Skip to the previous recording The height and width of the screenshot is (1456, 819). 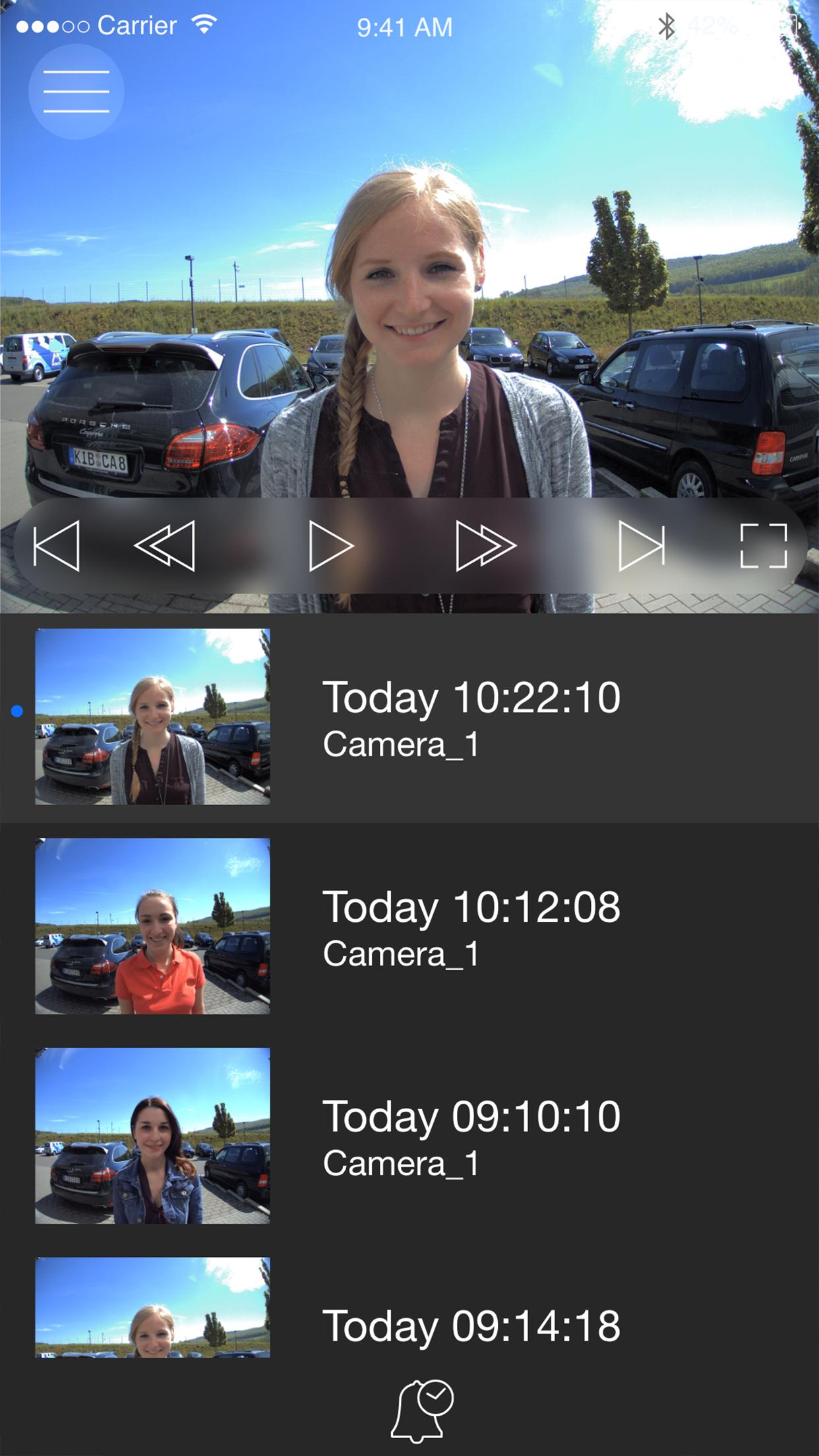click(x=57, y=546)
